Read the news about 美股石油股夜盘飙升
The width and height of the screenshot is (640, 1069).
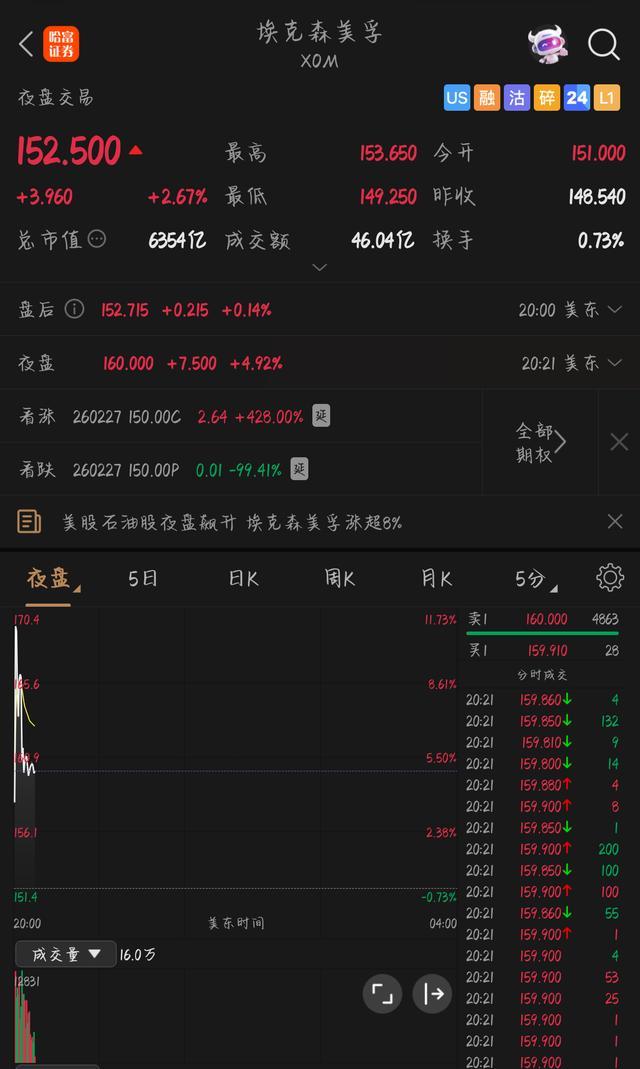[232, 522]
